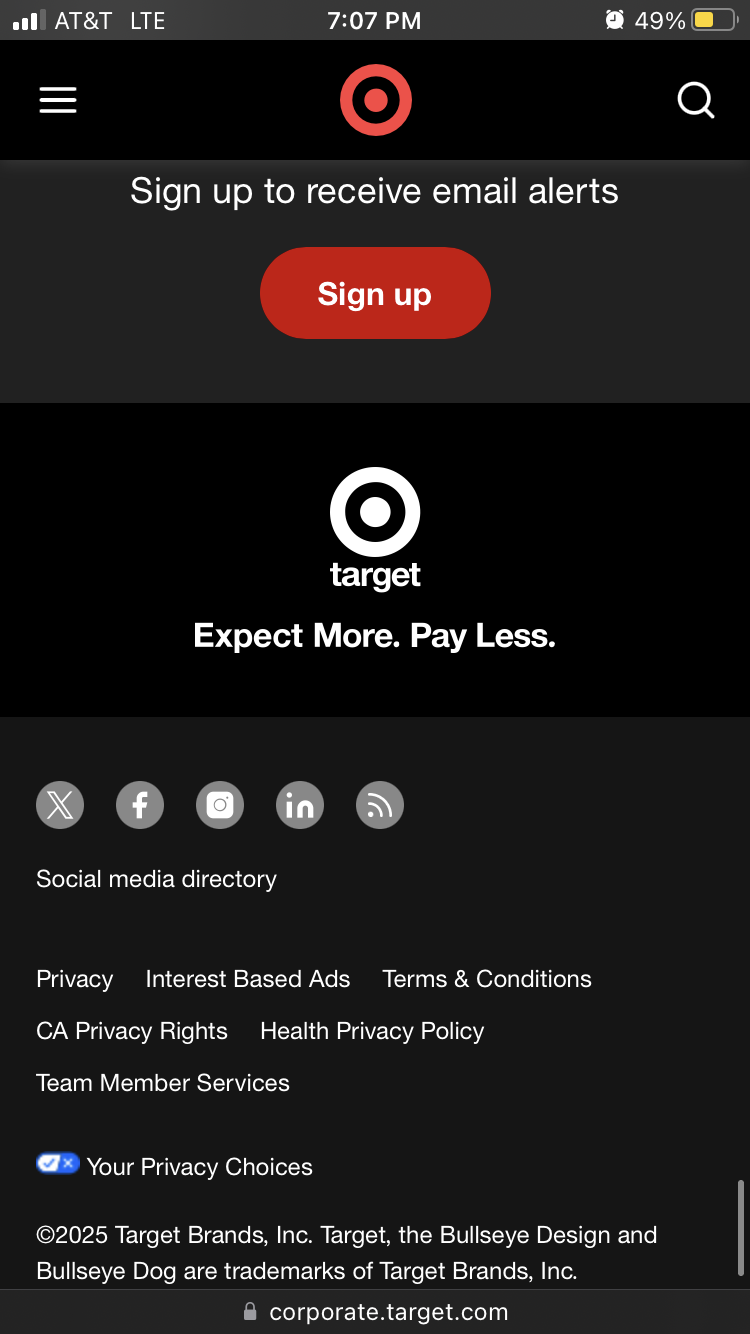
Task: Go to Target's Instagram icon
Action: pyautogui.click(x=220, y=805)
